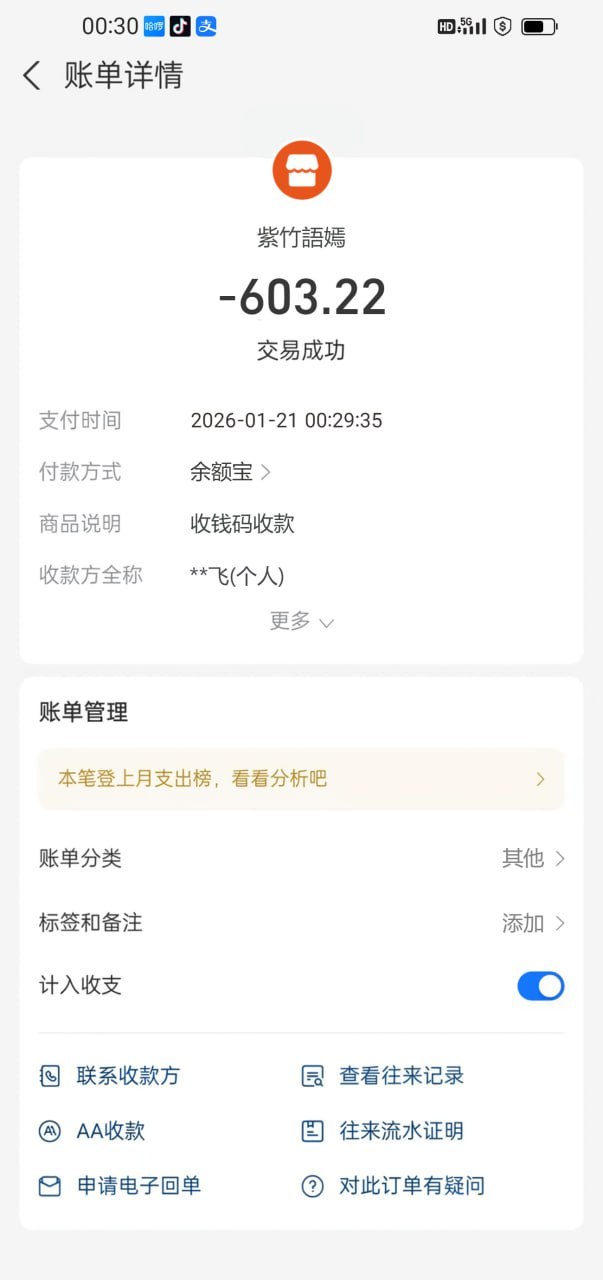
Task: Change 账单分类 from 其他
Action: click(532, 858)
